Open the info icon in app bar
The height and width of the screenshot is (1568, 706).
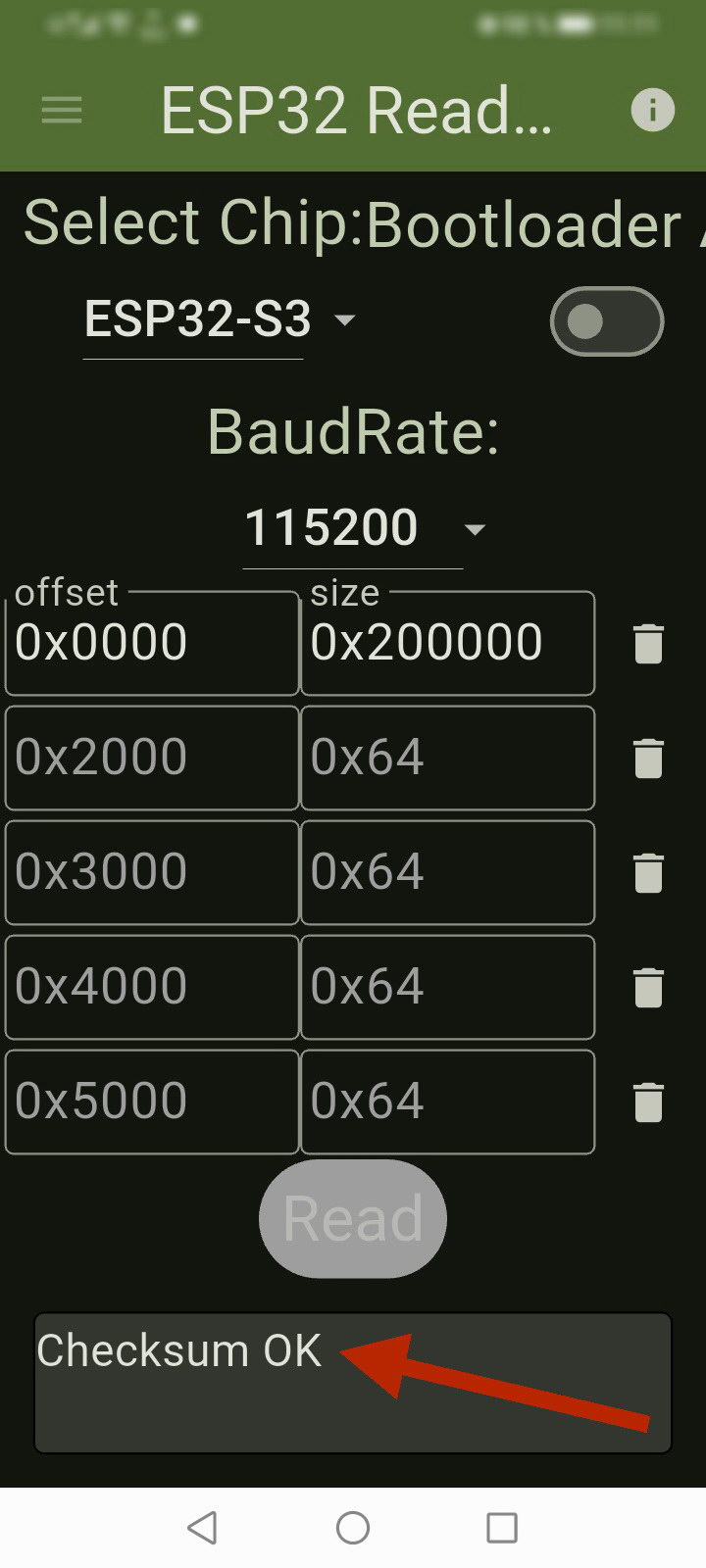(652, 110)
